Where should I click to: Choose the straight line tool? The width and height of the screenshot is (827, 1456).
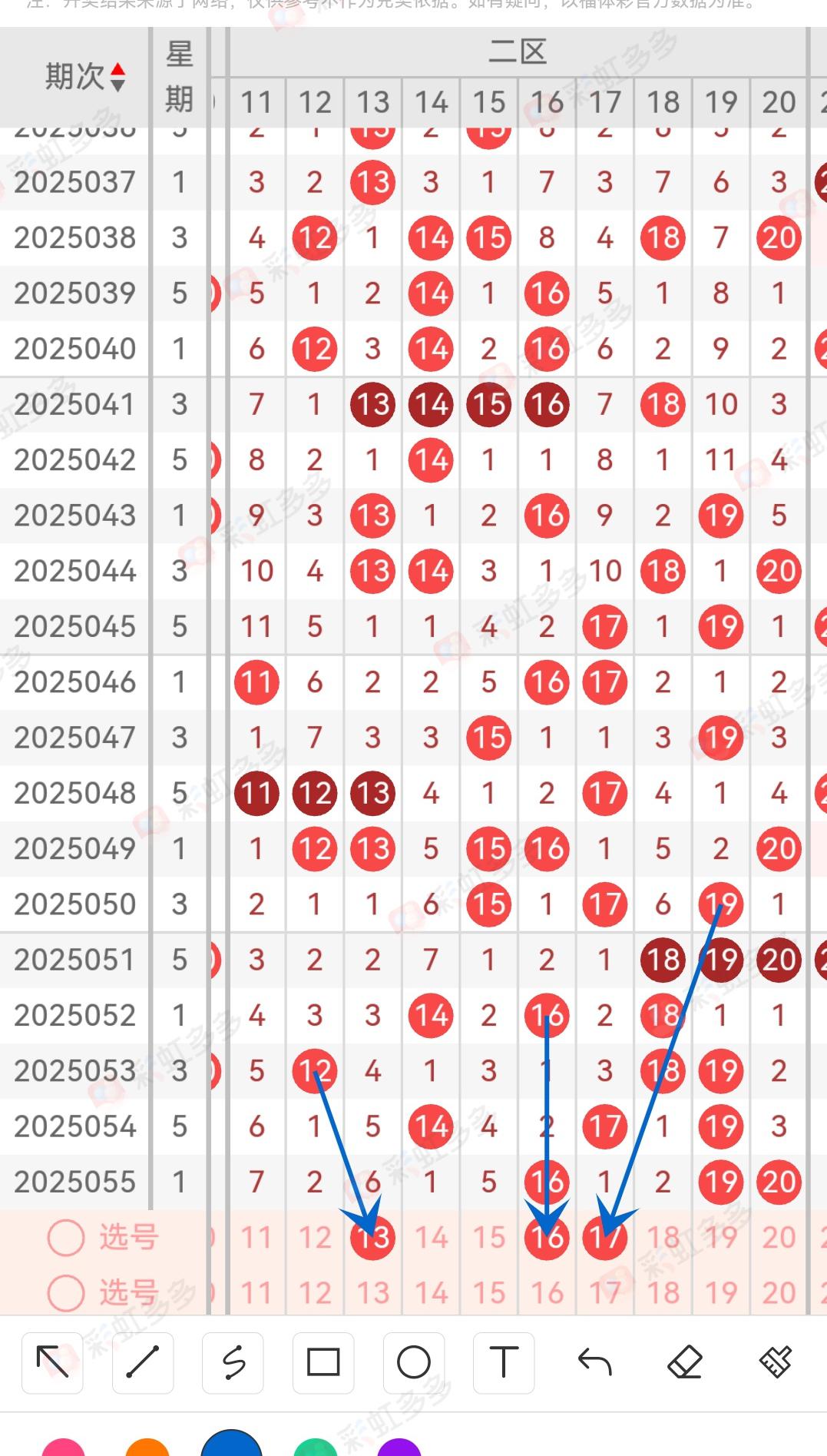[x=143, y=1363]
